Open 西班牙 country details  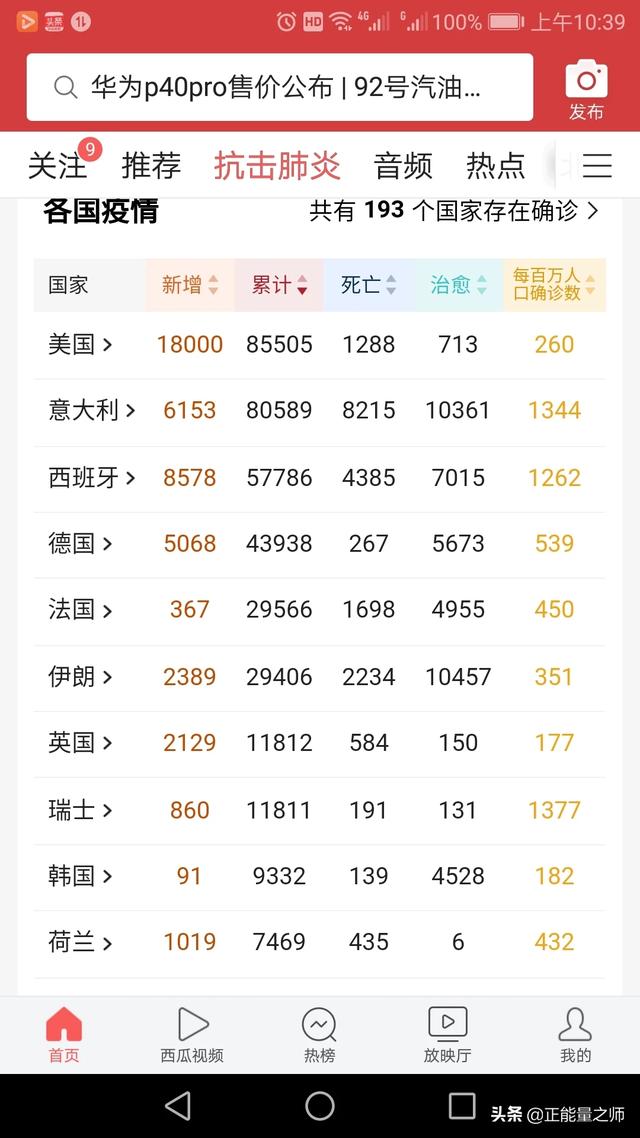click(x=91, y=477)
